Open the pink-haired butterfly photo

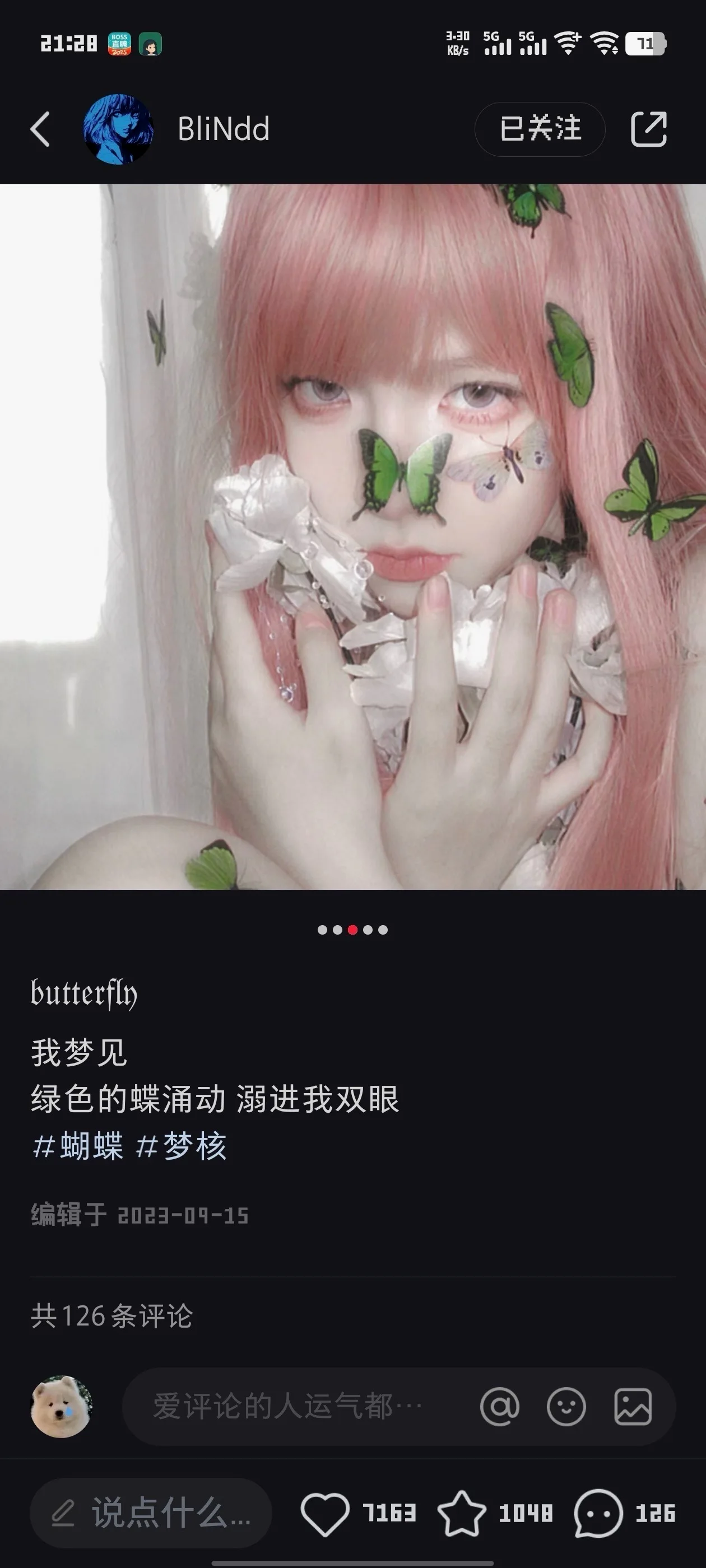click(x=354, y=536)
